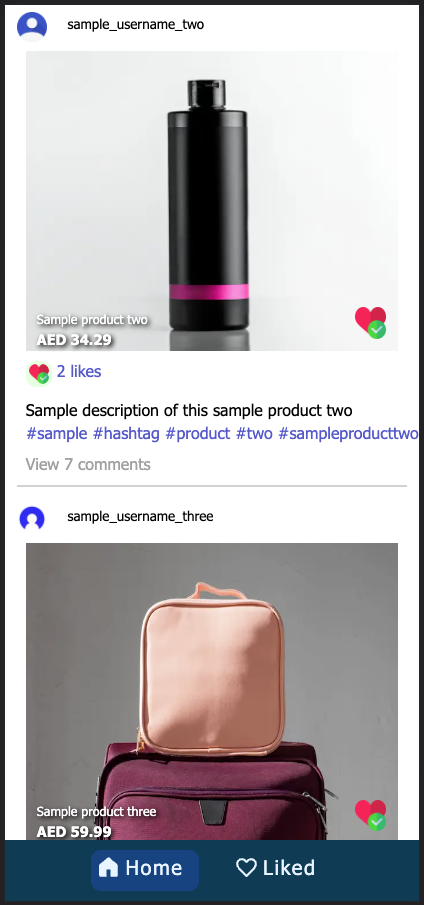The width and height of the screenshot is (424, 905).
Task: Tap the heart icon on Sample product three image
Action: (370, 814)
